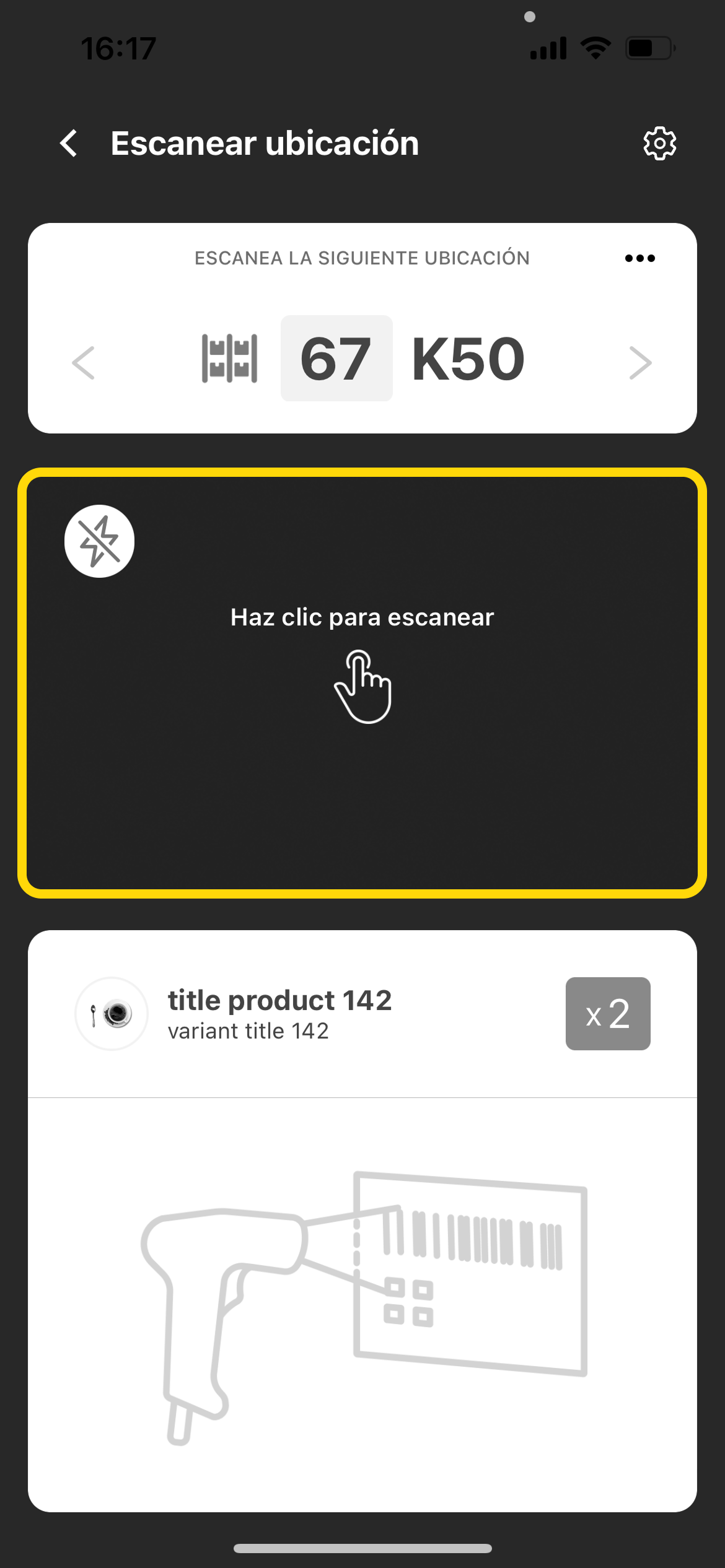Select the ESCANEA LA SIGUIENTE UBICACIÓN header
Viewport: 725px width, 1568px height.
(x=362, y=258)
